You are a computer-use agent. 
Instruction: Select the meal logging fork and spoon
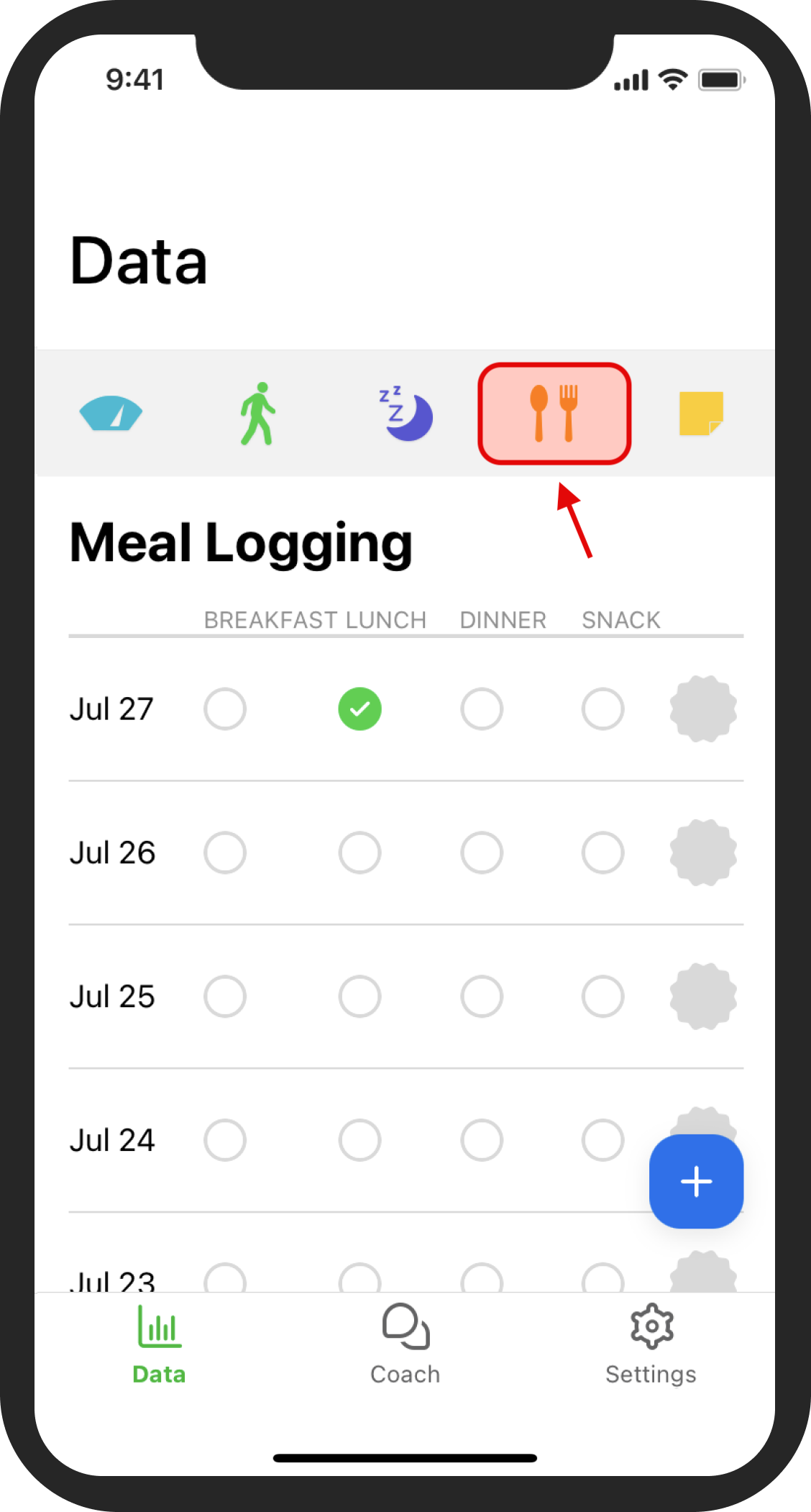pyautogui.click(x=554, y=414)
